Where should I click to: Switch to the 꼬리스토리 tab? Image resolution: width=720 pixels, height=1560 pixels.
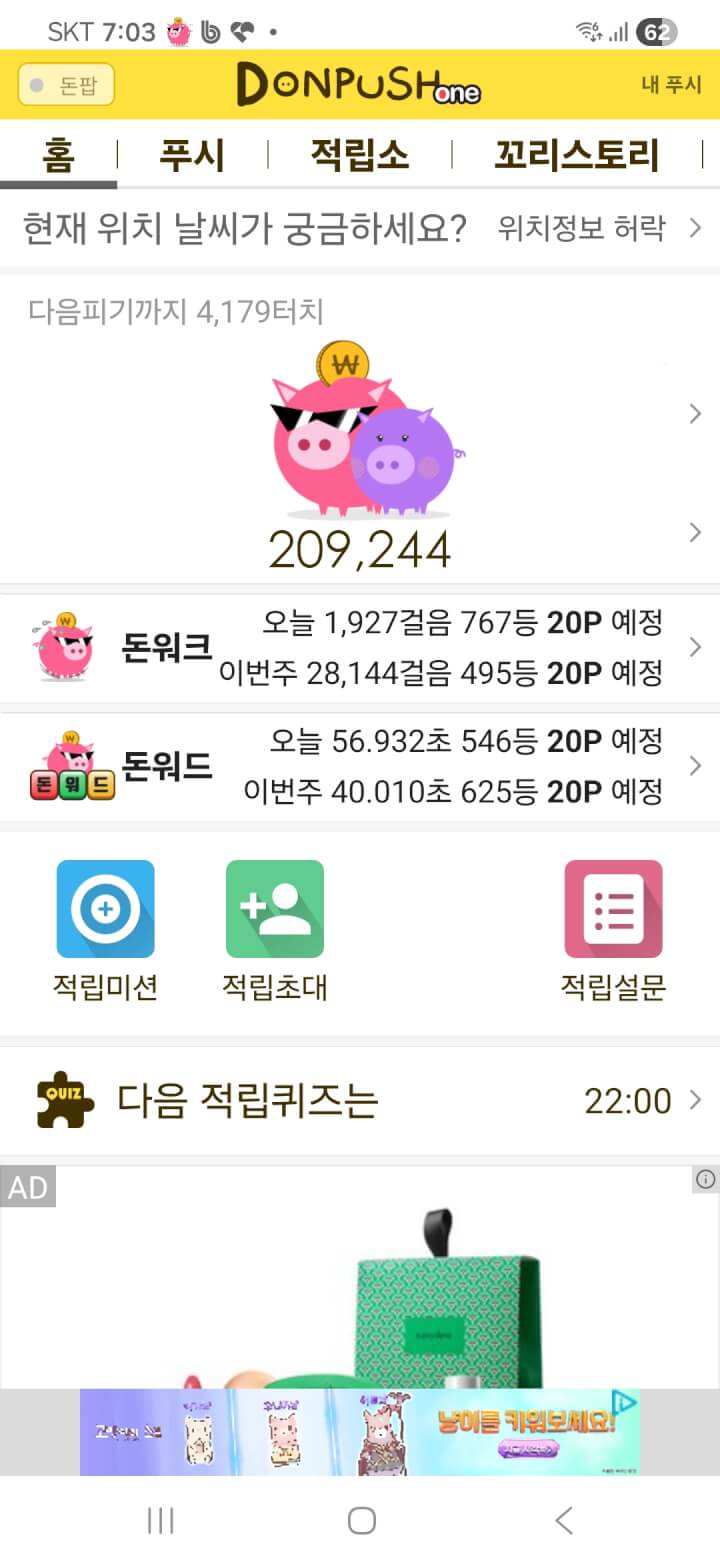577,156
